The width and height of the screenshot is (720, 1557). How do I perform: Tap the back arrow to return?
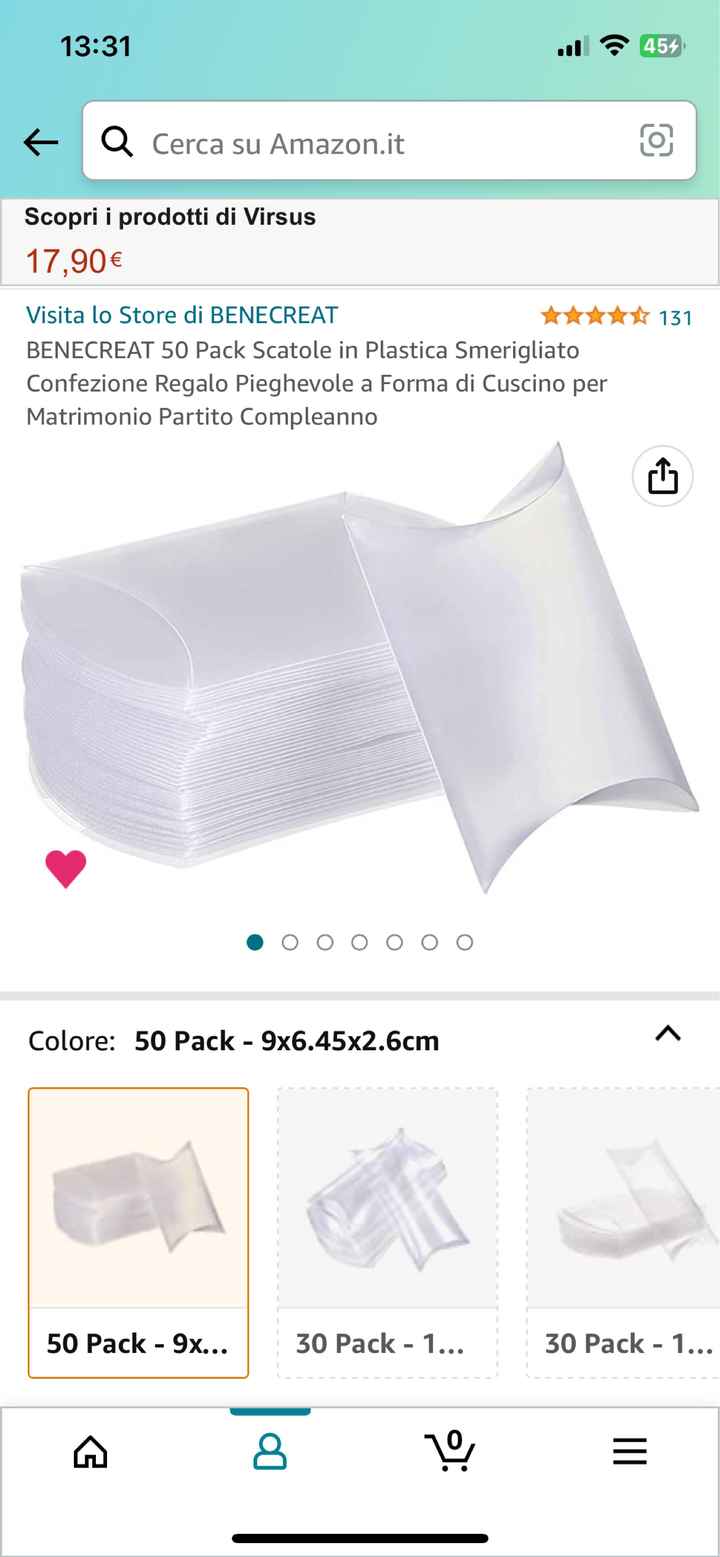tap(41, 141)
